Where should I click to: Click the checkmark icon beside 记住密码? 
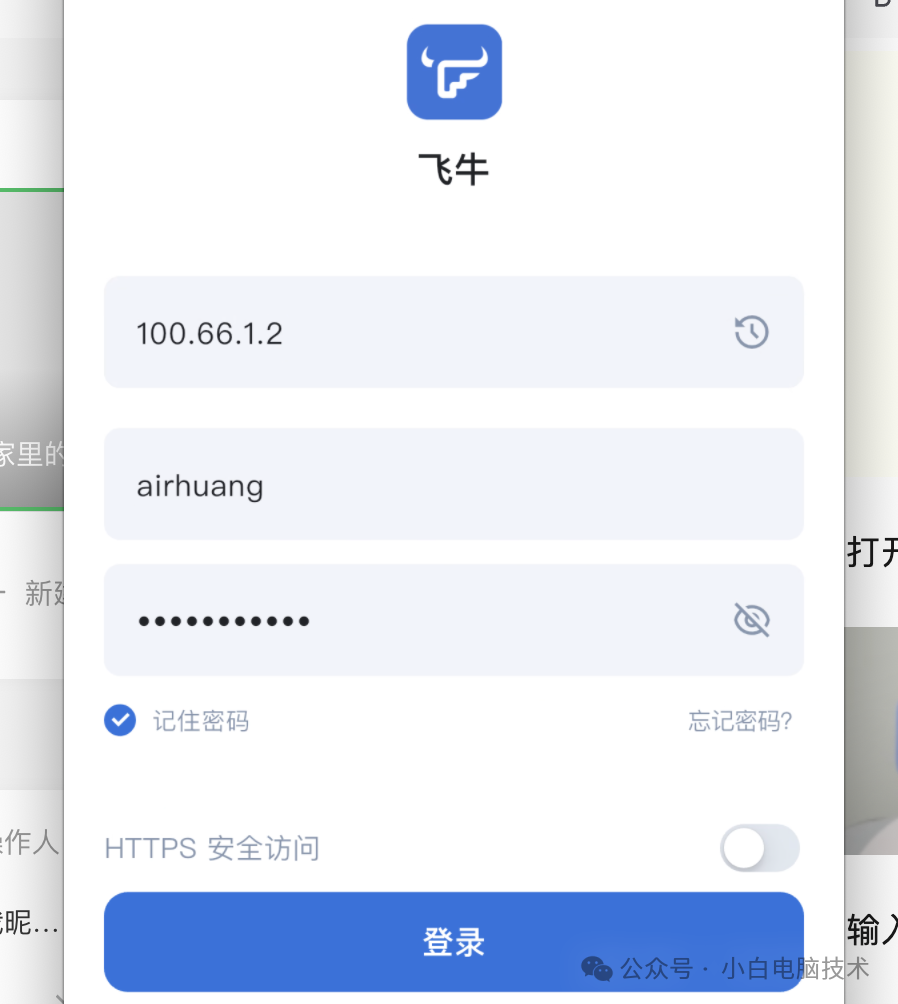[x=119, y=720]
